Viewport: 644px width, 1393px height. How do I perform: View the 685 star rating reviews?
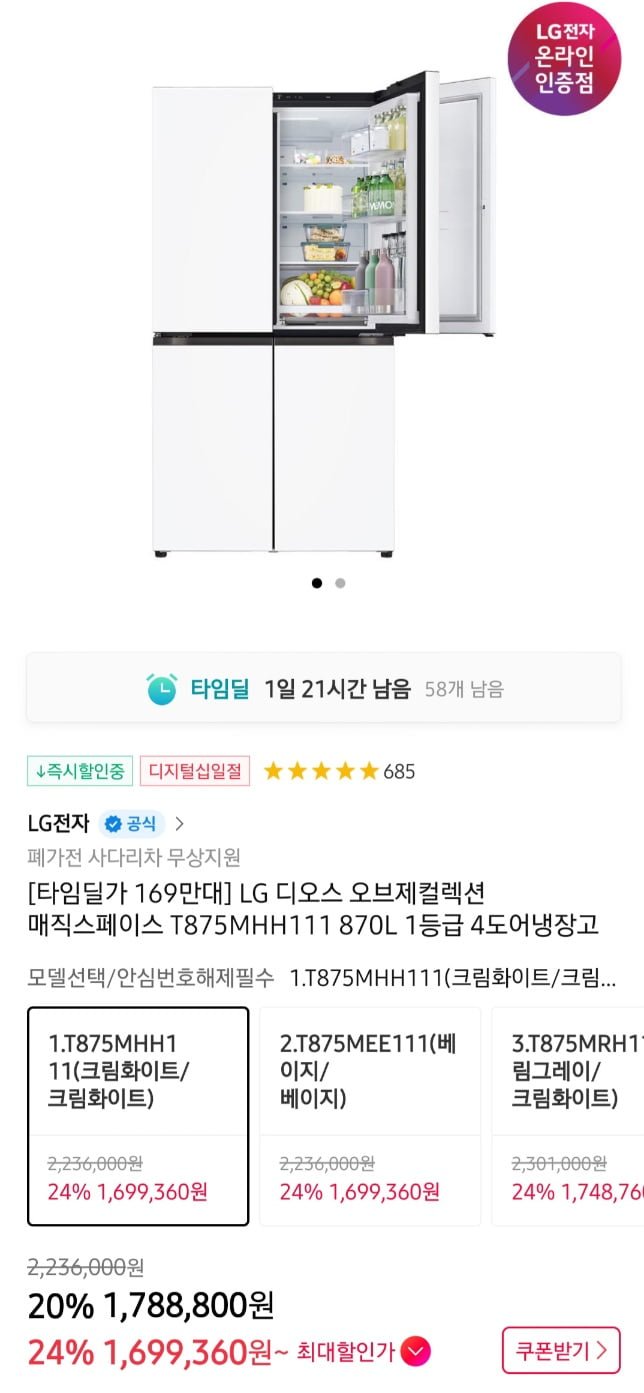pos(338,771)
